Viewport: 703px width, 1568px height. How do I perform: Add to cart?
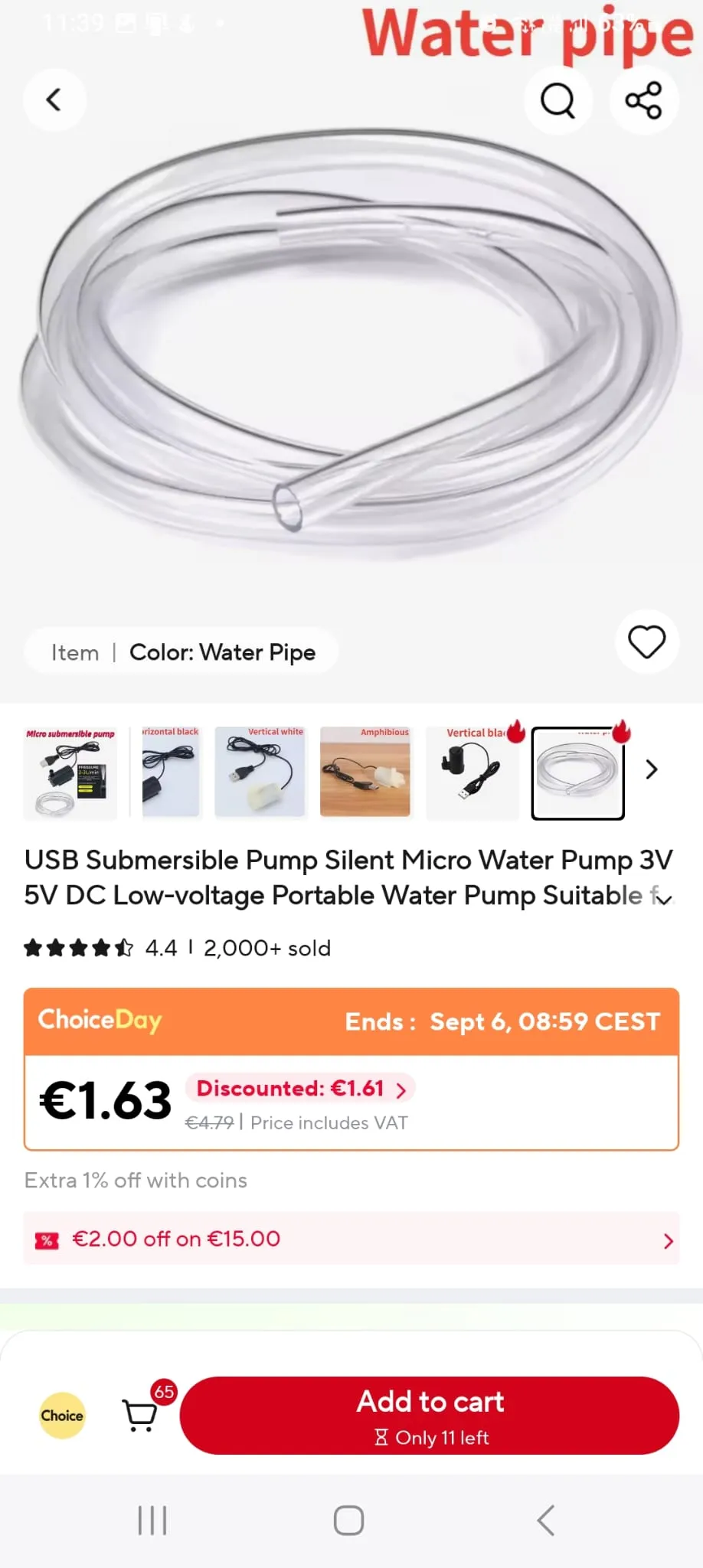[x=430, y=1416]
